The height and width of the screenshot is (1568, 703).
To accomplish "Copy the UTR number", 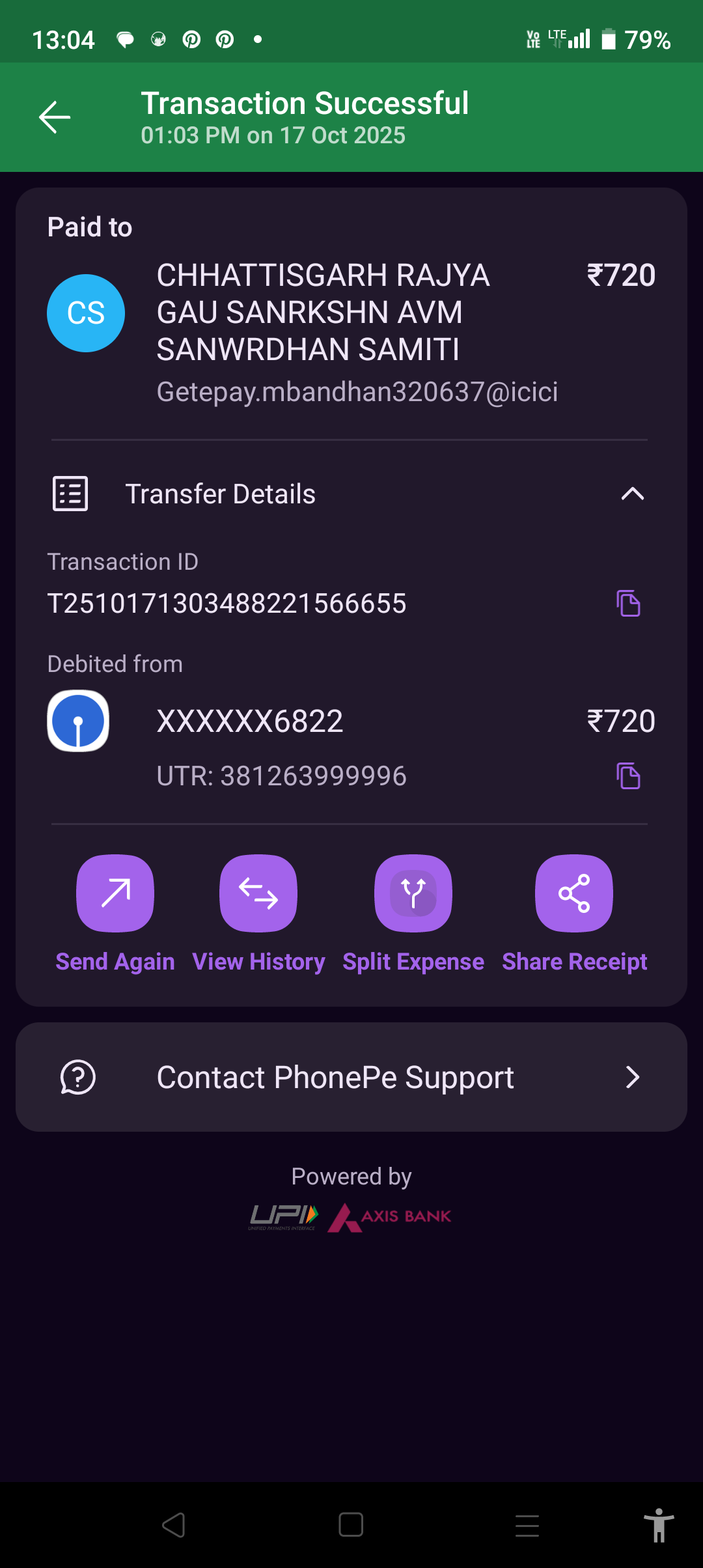I will pyautogui.click(x=628, y=776).
